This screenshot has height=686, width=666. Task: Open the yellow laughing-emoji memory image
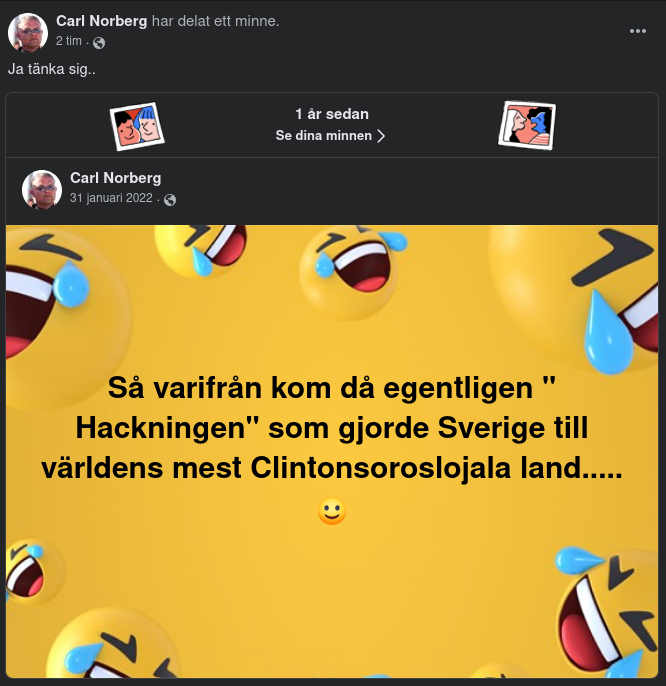click(x=332, y=450)
